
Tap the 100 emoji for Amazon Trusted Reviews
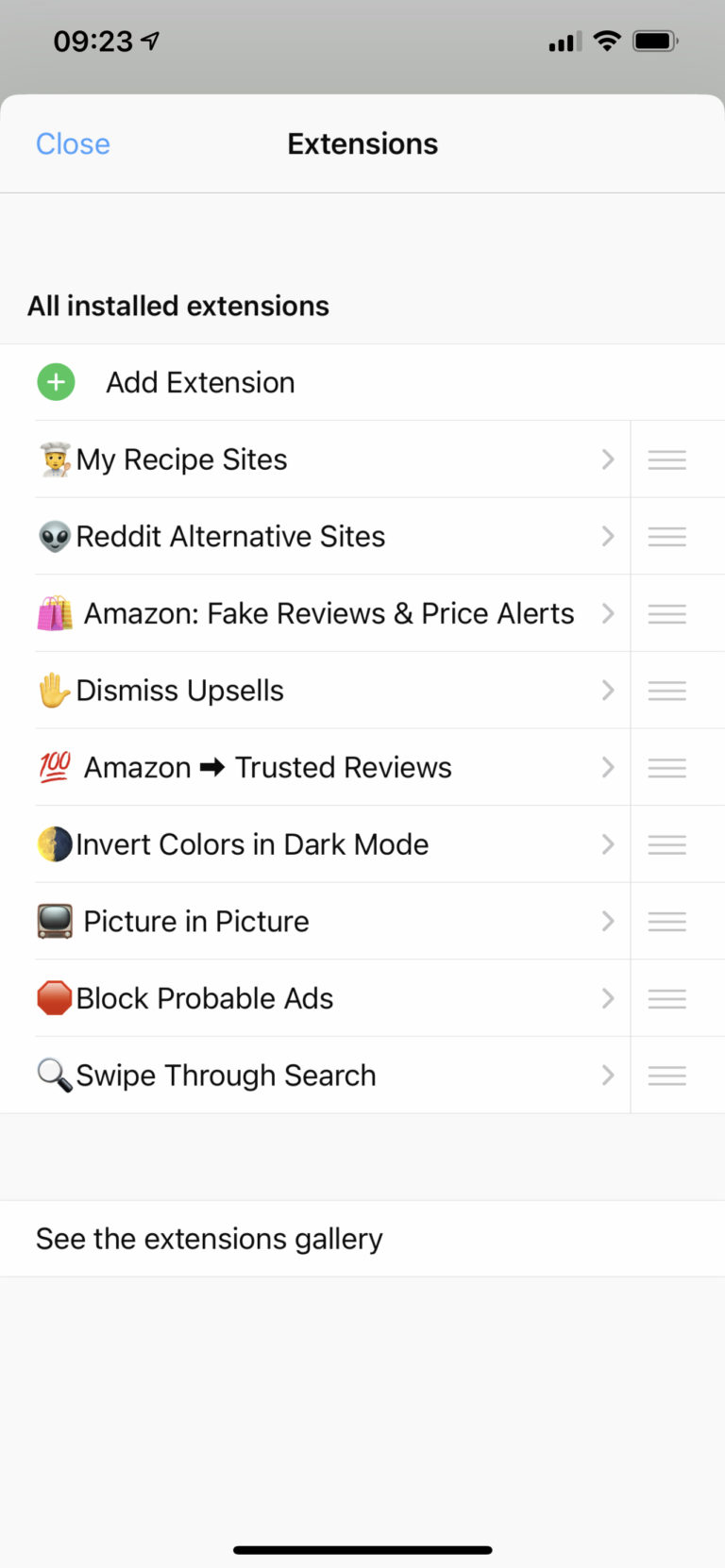point(57,767)
